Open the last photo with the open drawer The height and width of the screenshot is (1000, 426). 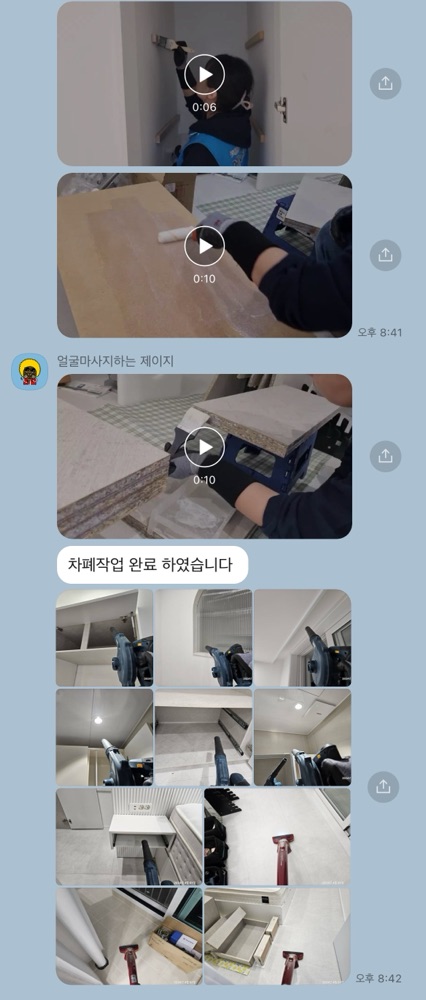277,936
